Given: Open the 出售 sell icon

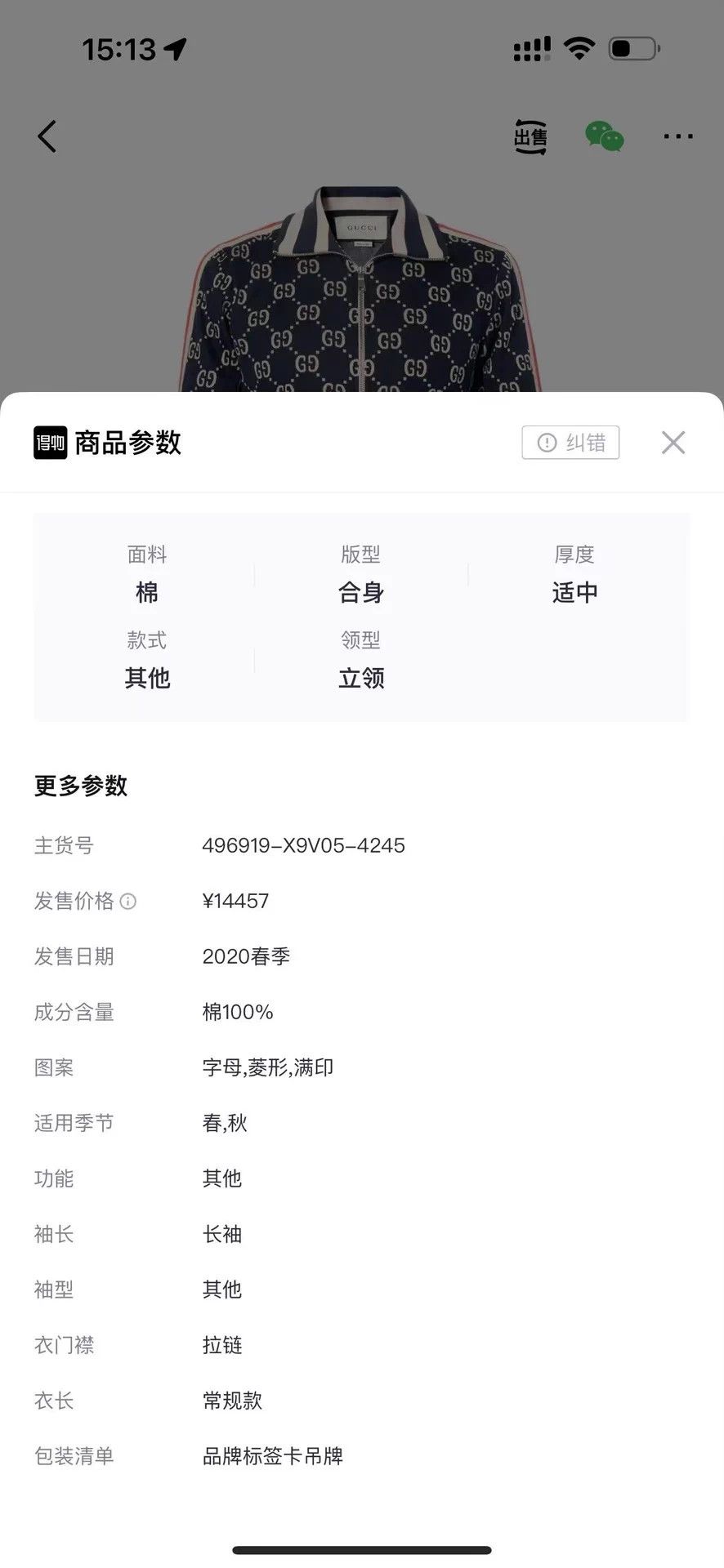Looking at the screenshot, I should [530, 136].
